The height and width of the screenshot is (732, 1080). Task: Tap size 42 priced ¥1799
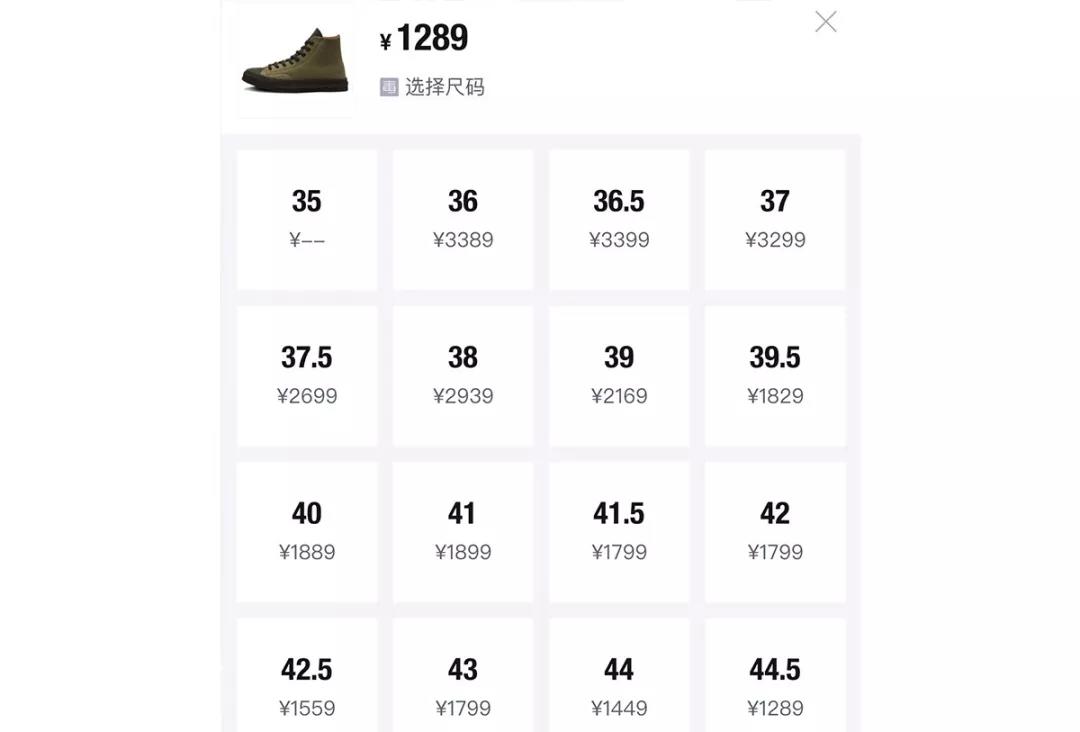[775, 531]
